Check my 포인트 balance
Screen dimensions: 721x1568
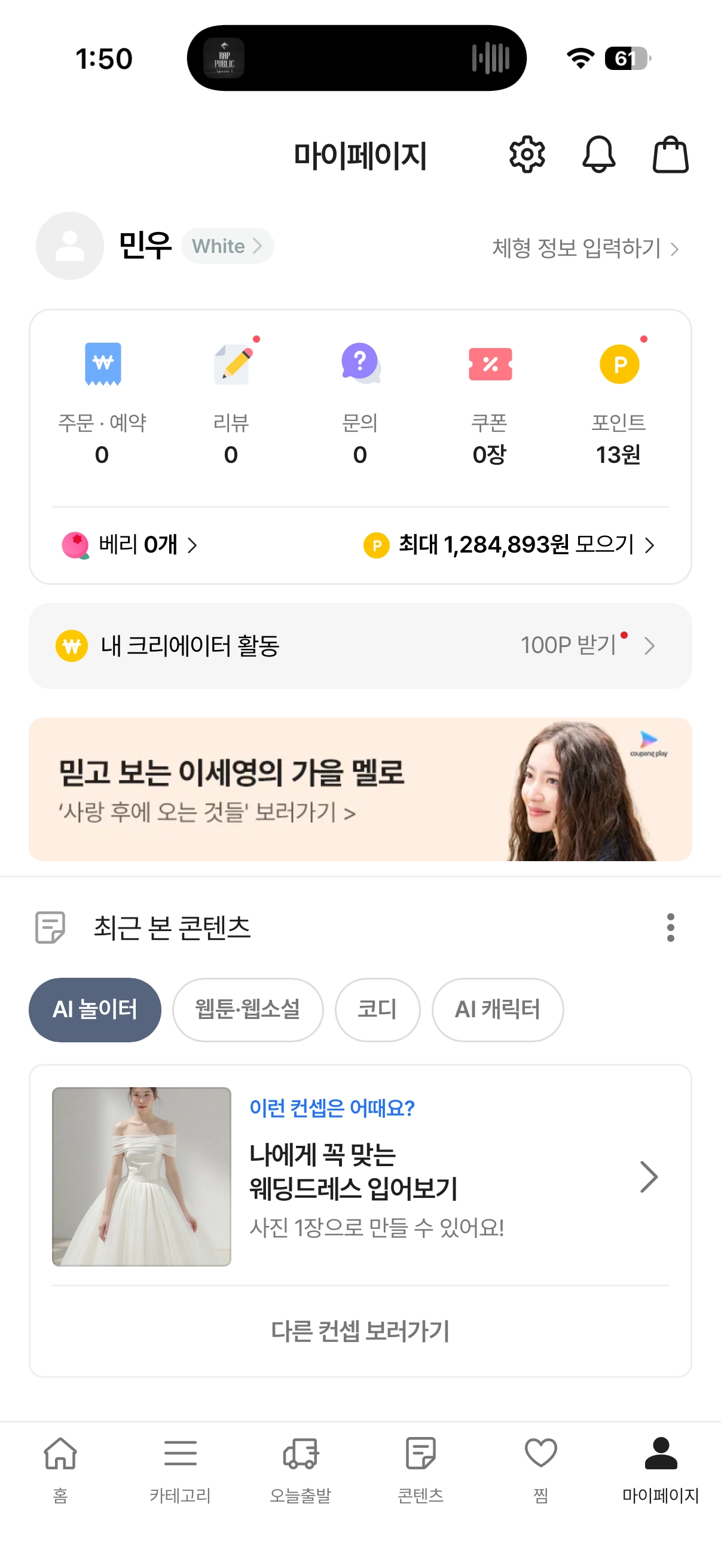pos(618,403)
